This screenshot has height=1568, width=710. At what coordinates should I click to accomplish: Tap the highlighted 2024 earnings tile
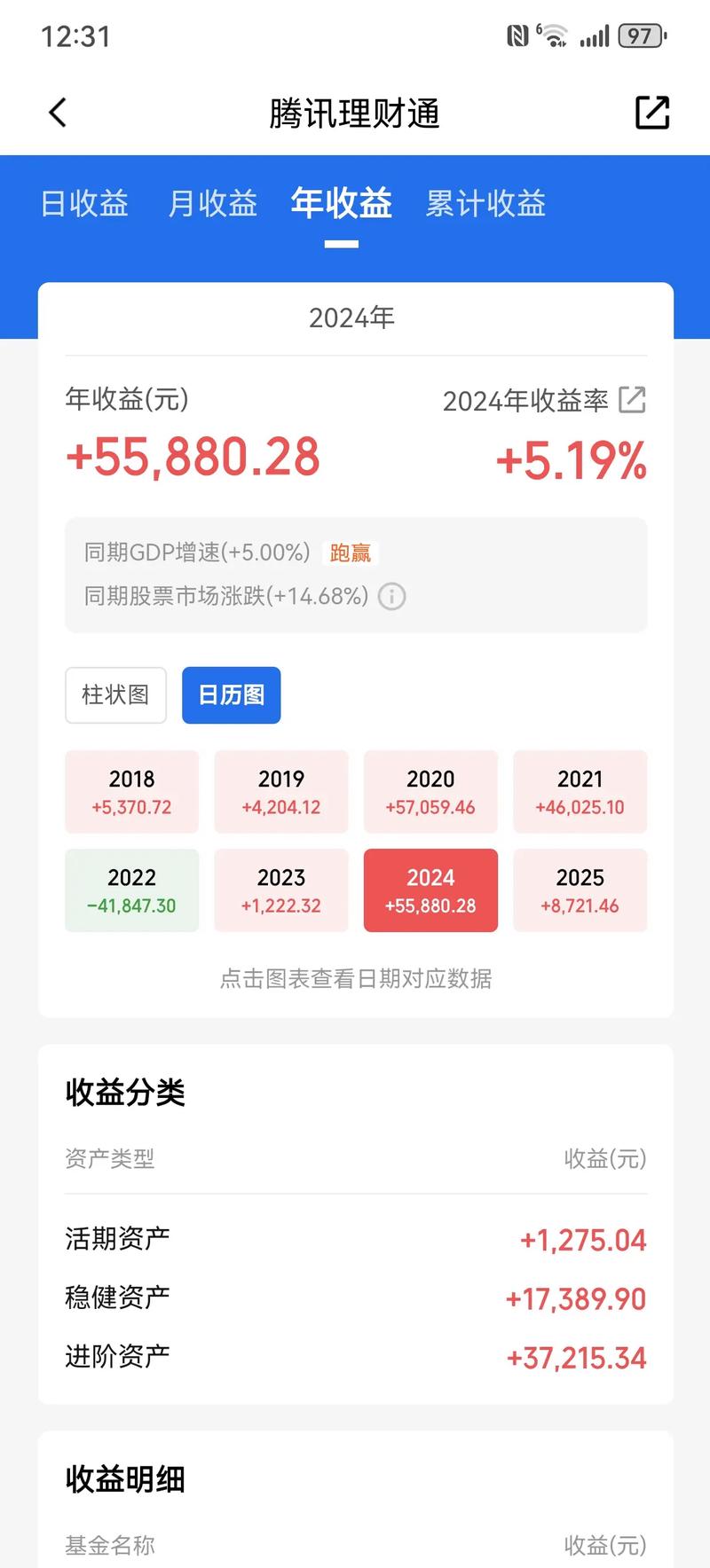(x=430, y=890)
